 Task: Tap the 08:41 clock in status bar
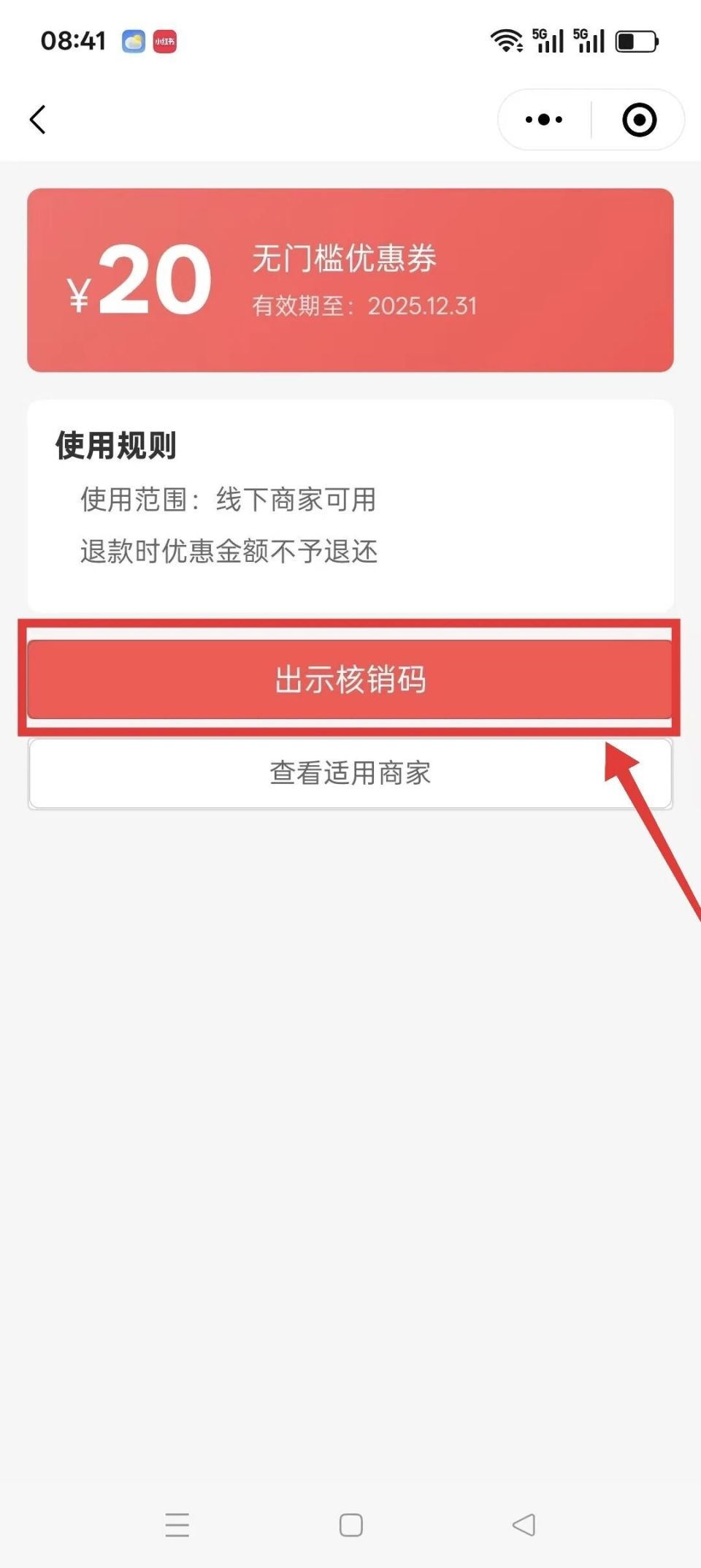point(74,40)
